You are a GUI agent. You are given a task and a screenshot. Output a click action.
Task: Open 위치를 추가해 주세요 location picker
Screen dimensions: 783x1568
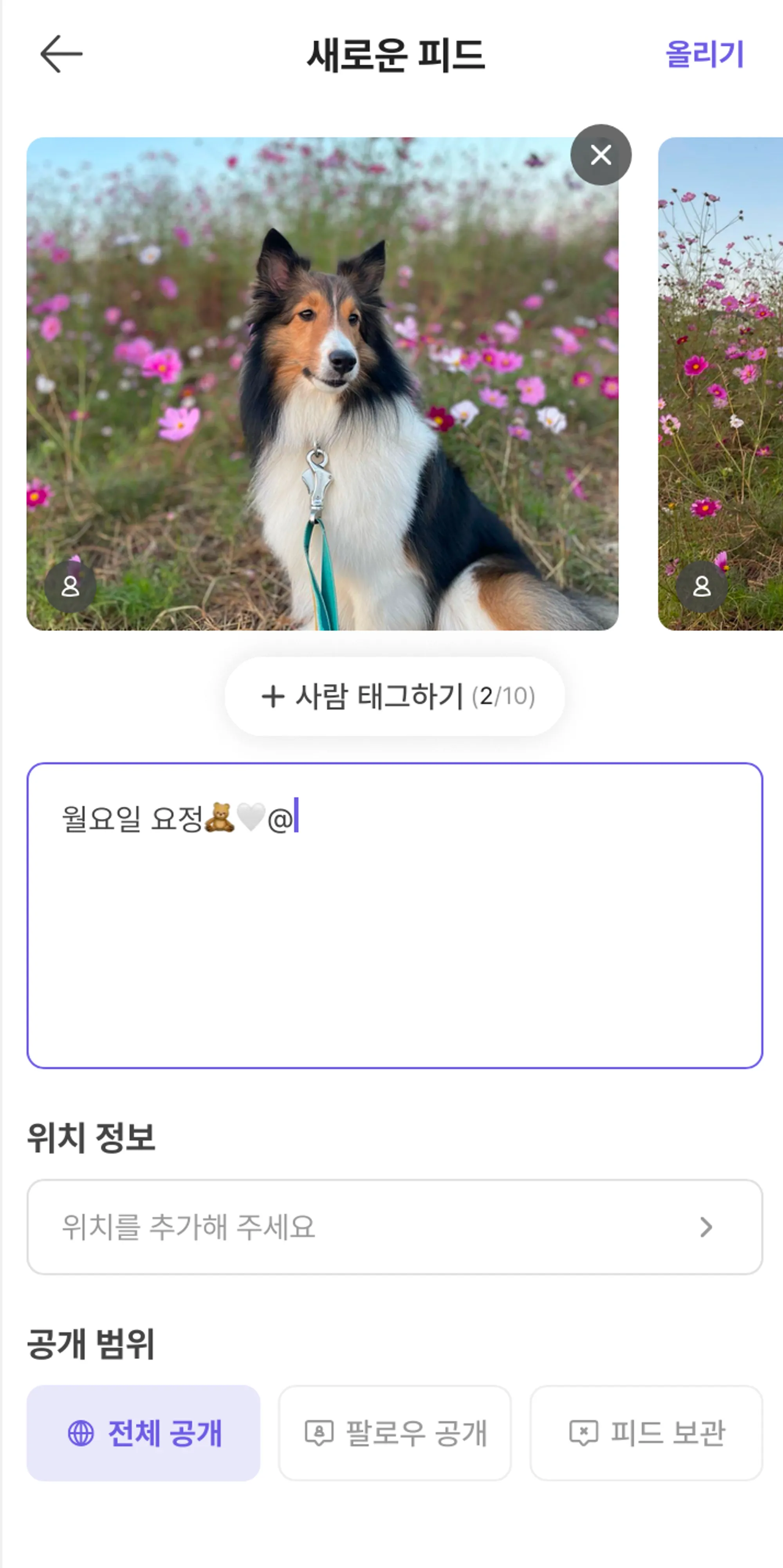tap(395, 1227)
